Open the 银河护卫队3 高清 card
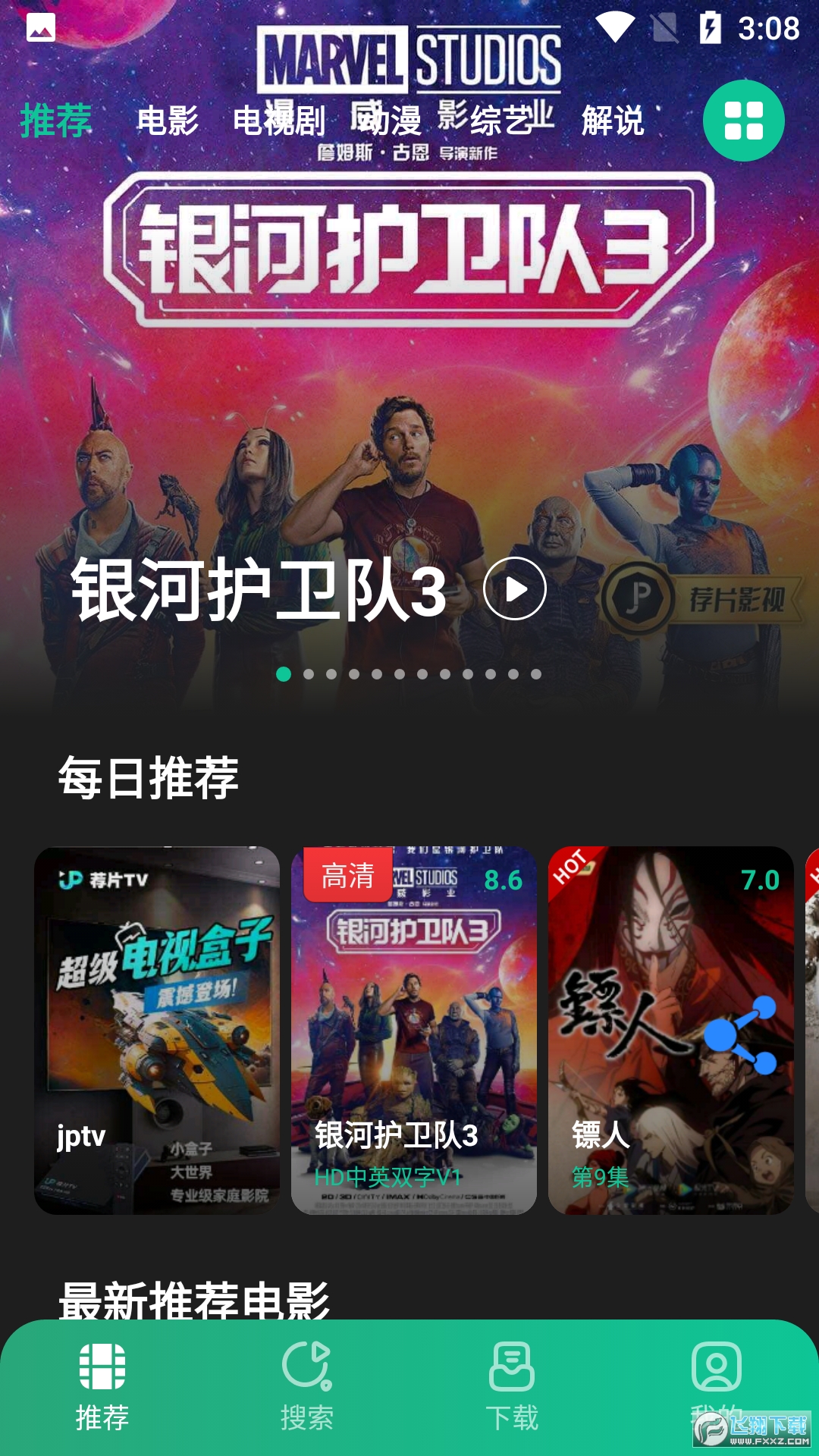The width and height of the screenshot is (819, 1456). (x=413, y=1030)
